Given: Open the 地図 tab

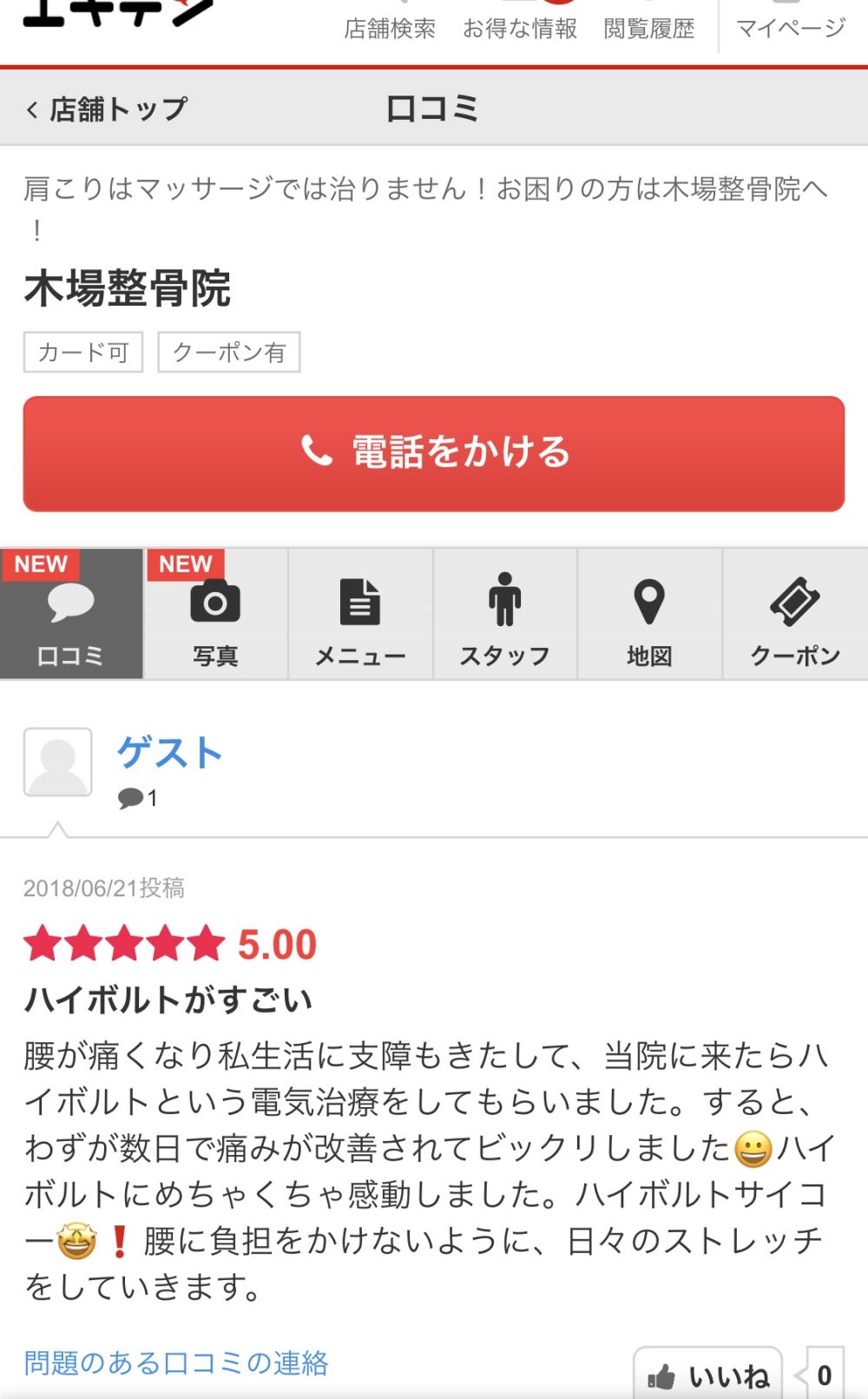Looking at the screenshot, I should pos(649,614).
